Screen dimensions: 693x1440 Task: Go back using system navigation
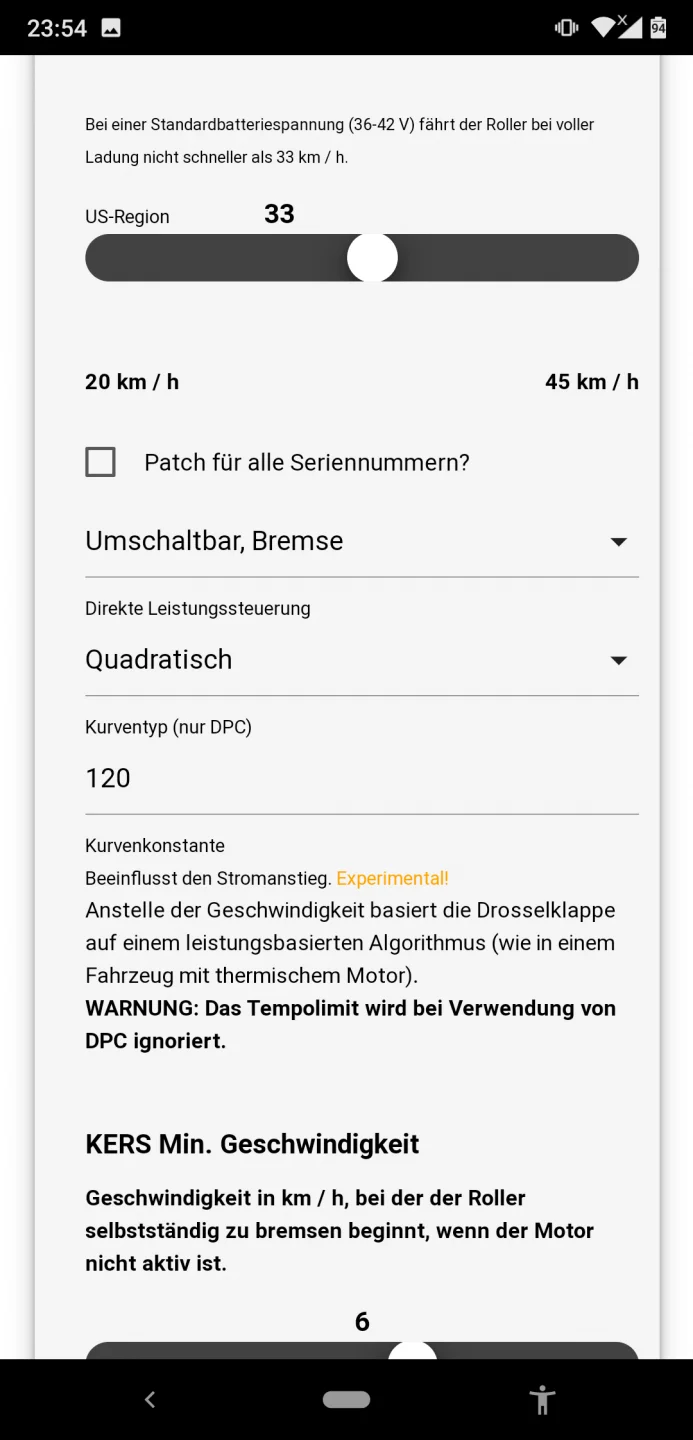tap(150, 1400)
